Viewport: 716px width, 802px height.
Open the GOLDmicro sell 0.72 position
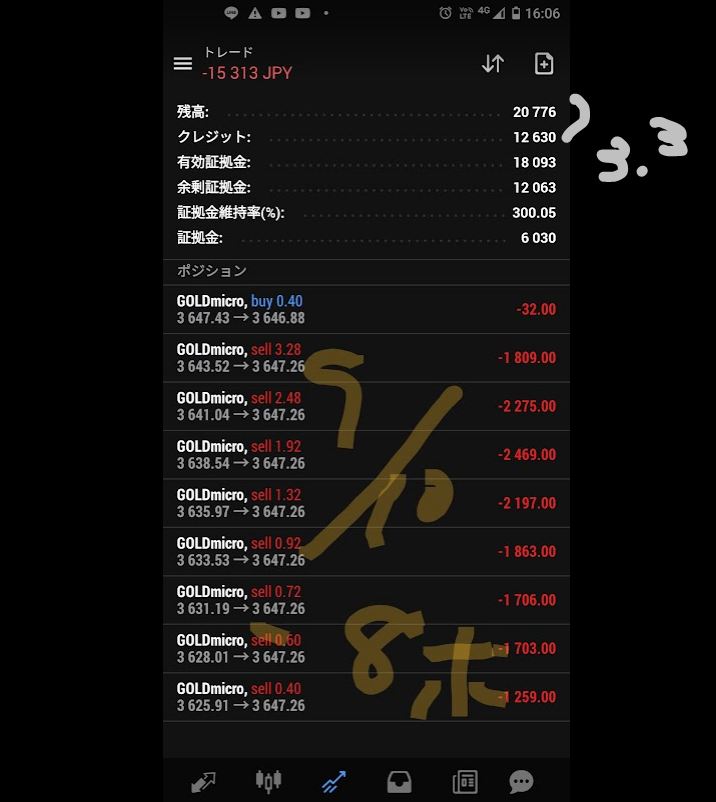(366, 600)
